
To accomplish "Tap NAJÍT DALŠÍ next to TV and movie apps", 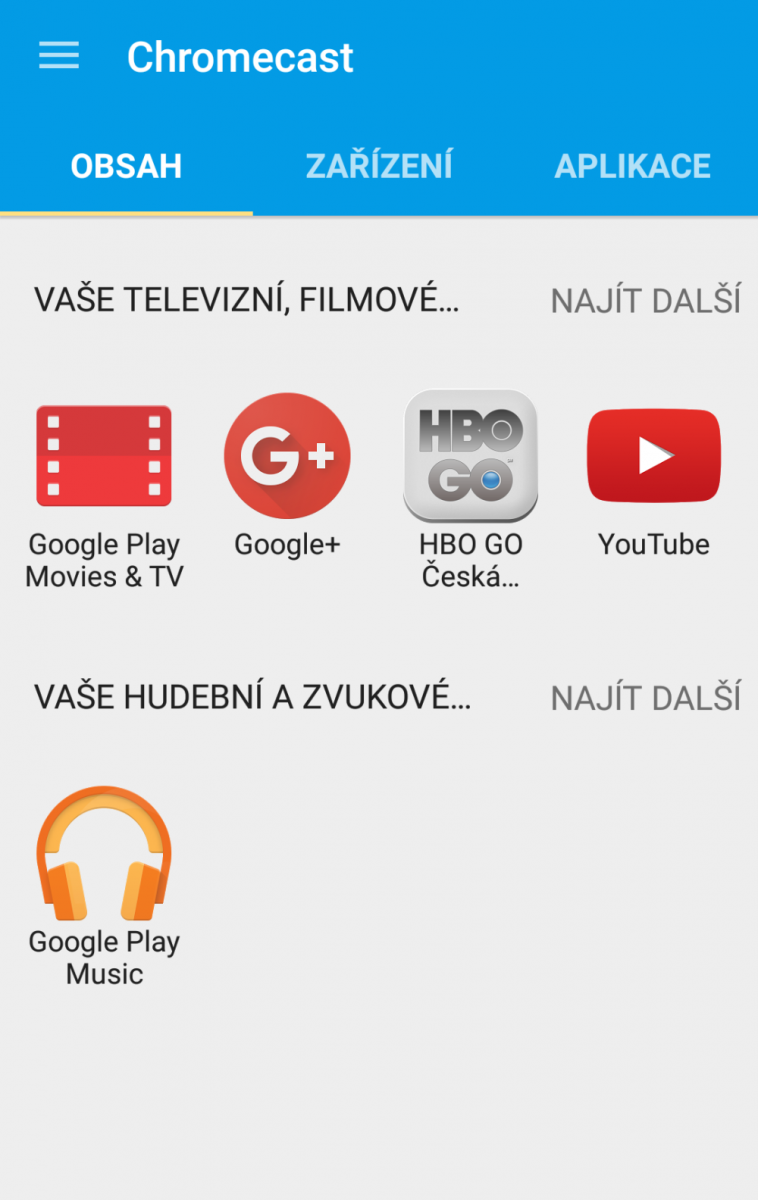I will coord(645,300).
